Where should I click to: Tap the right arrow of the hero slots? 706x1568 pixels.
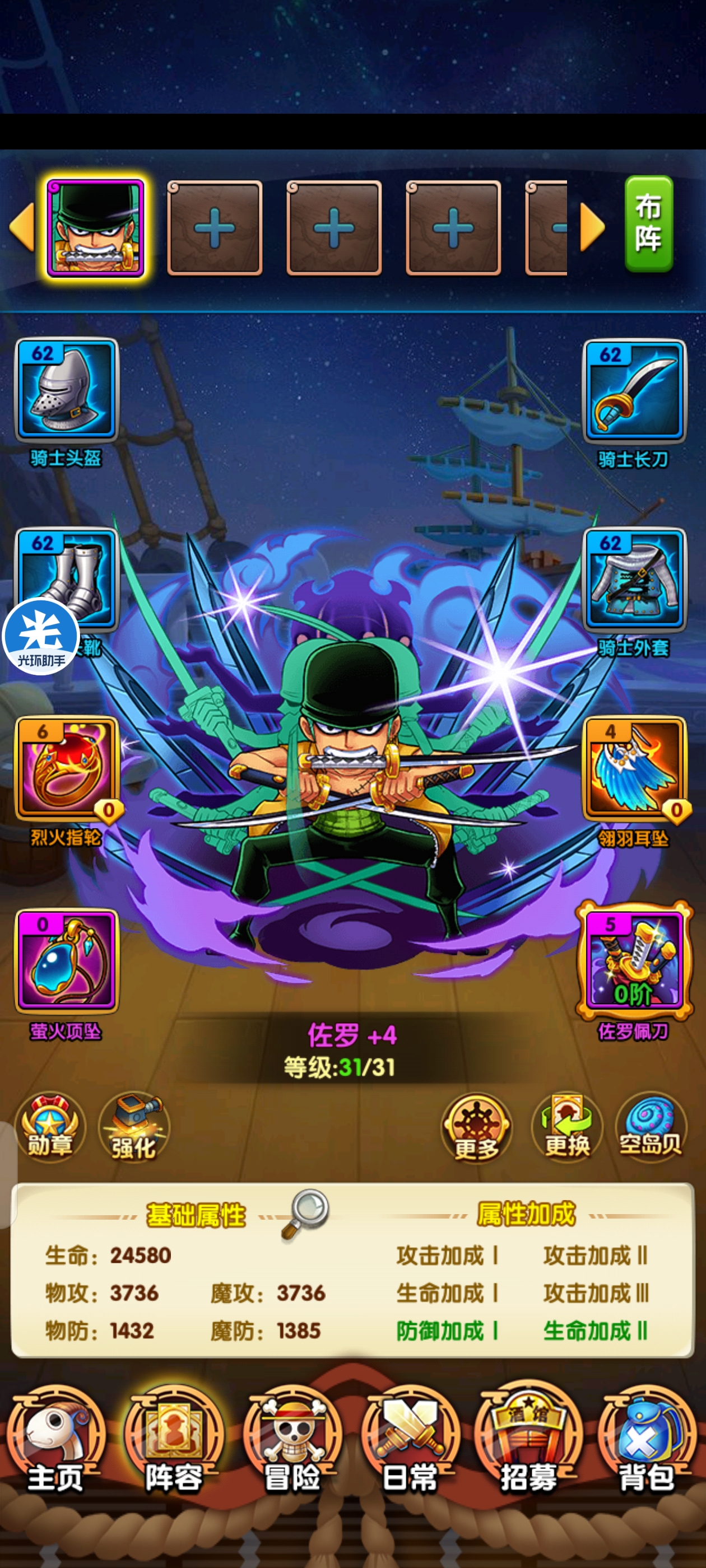[x=592, y=228]
